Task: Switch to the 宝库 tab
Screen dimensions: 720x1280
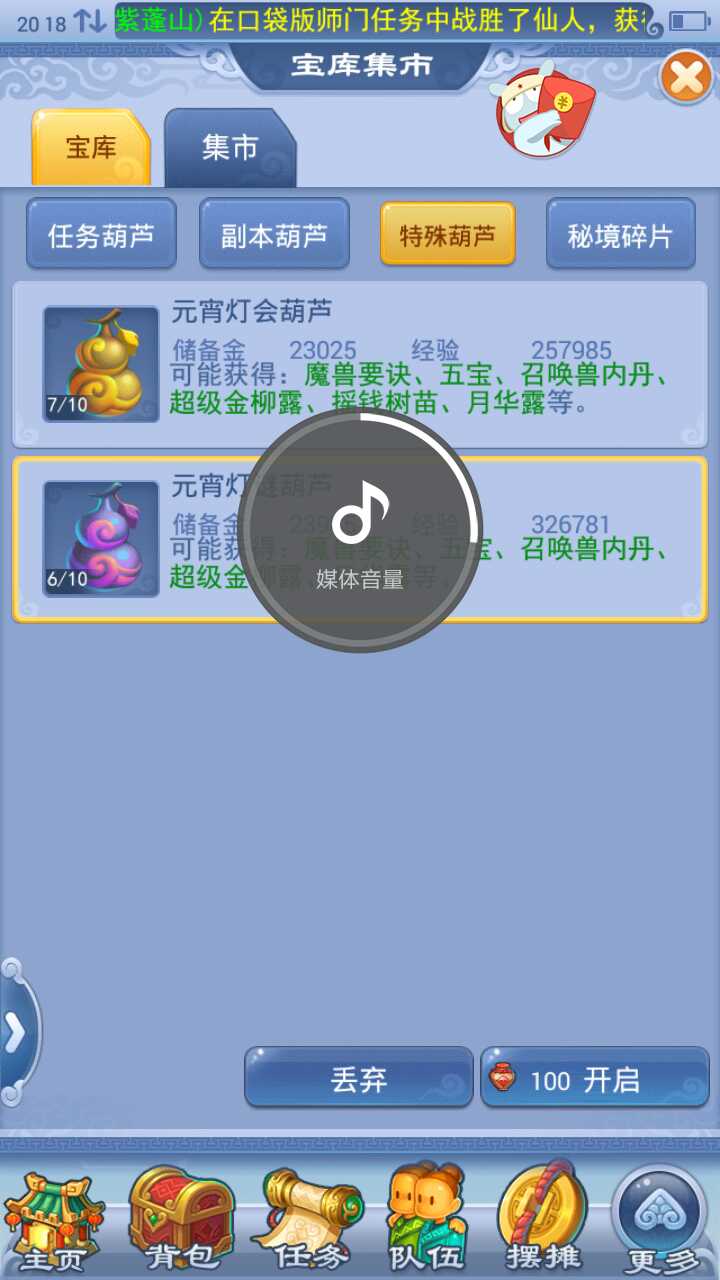Action: pos(91,148)
